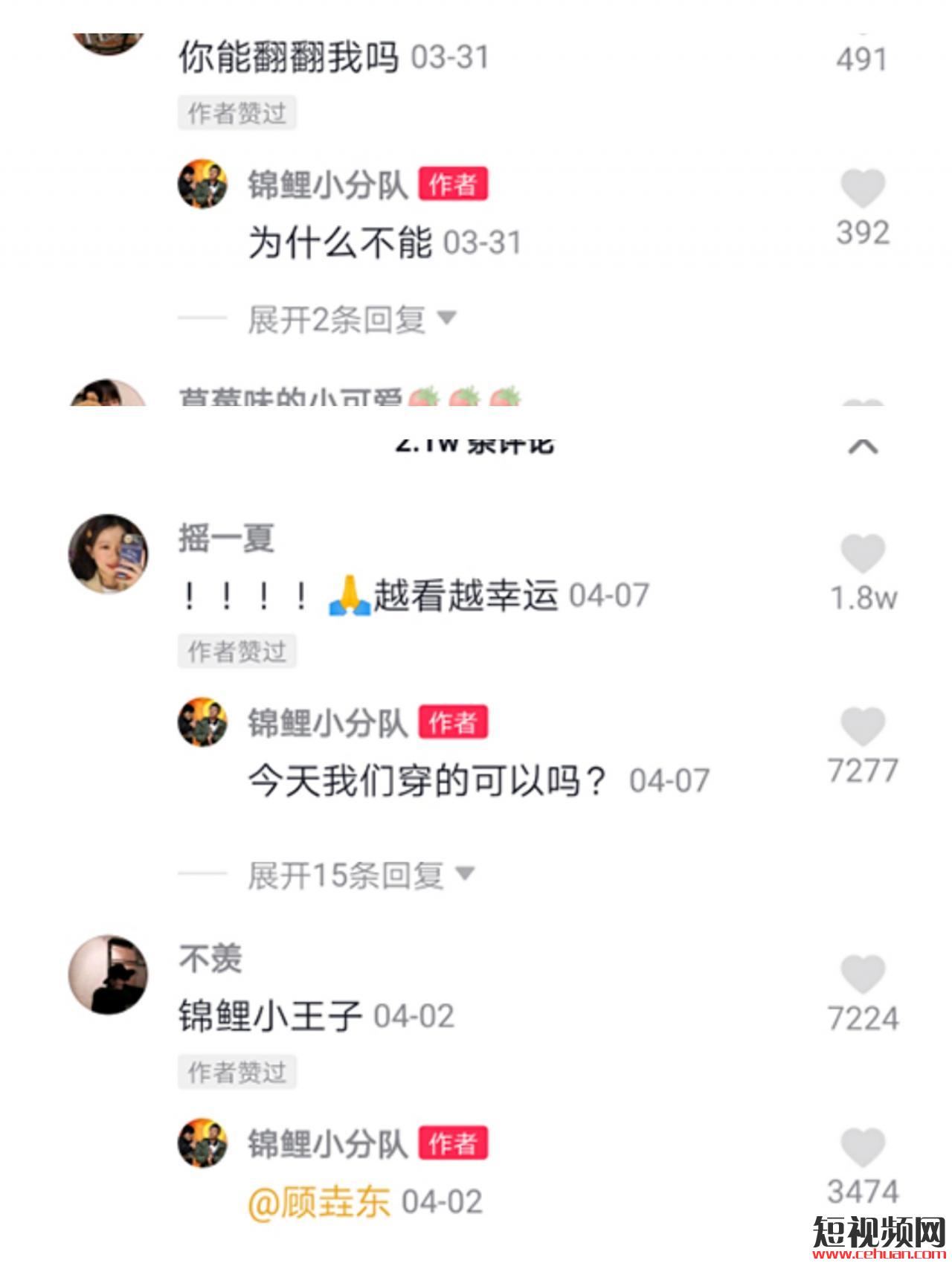The height and width of the screenshot is (1269, 952).
Task: Open 摇一夏's profile avatar
Action: click(109, 554)
